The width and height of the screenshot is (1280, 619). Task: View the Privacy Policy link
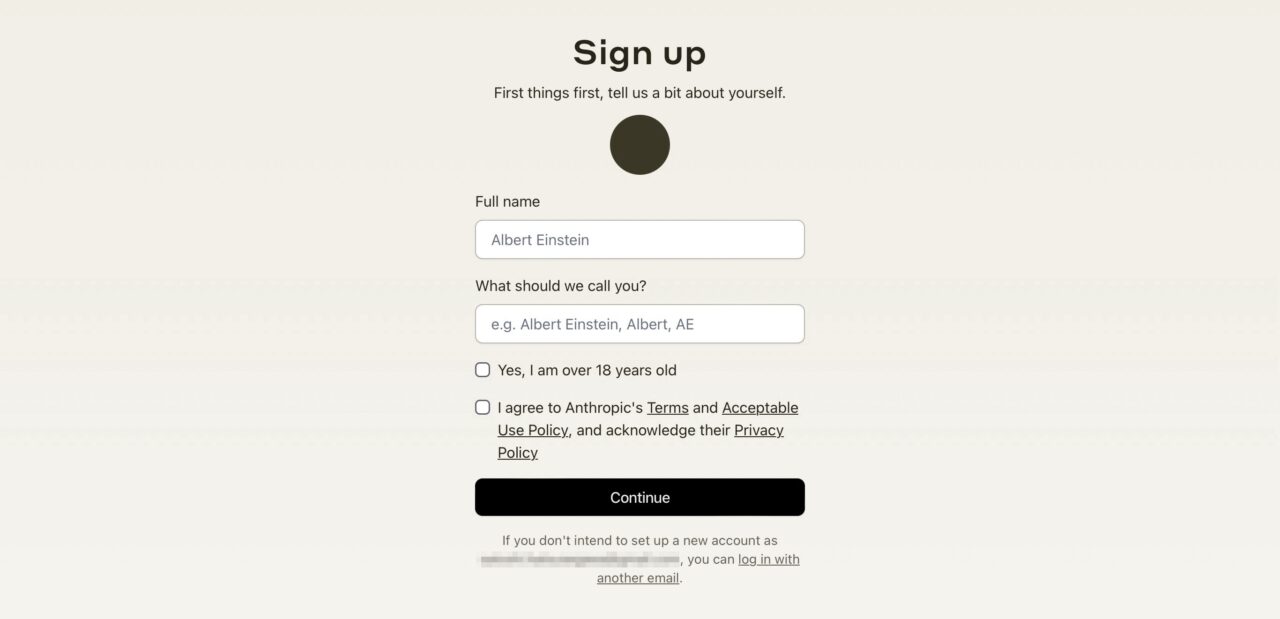[758, 431]
